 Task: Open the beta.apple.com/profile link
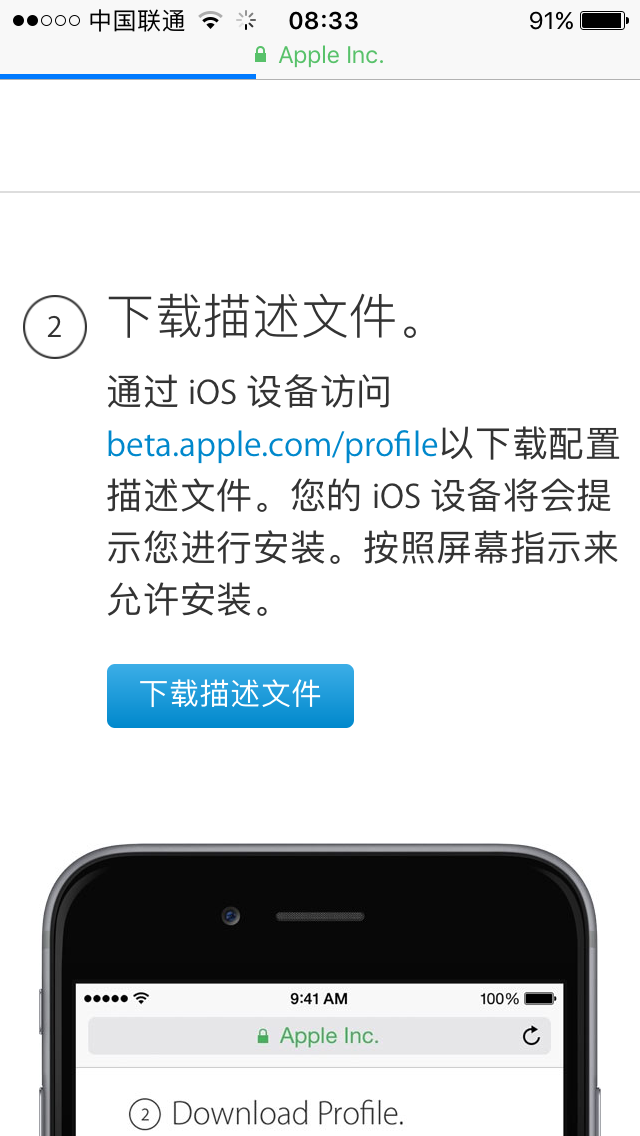point(273,445)
